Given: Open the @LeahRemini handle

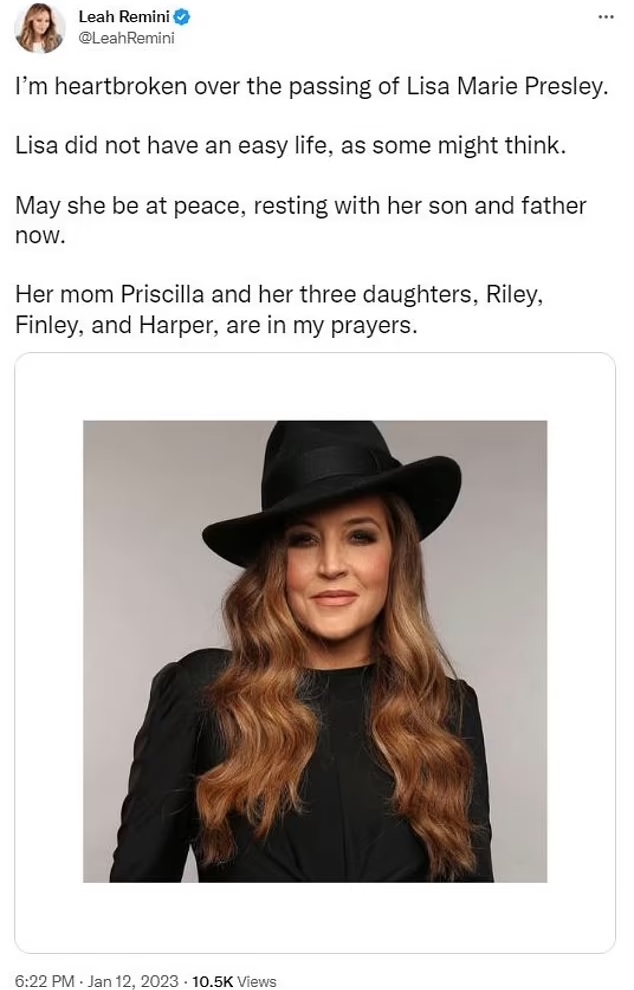Looking at the screenshot, I should pyautogui.click(x=126, y=38).
